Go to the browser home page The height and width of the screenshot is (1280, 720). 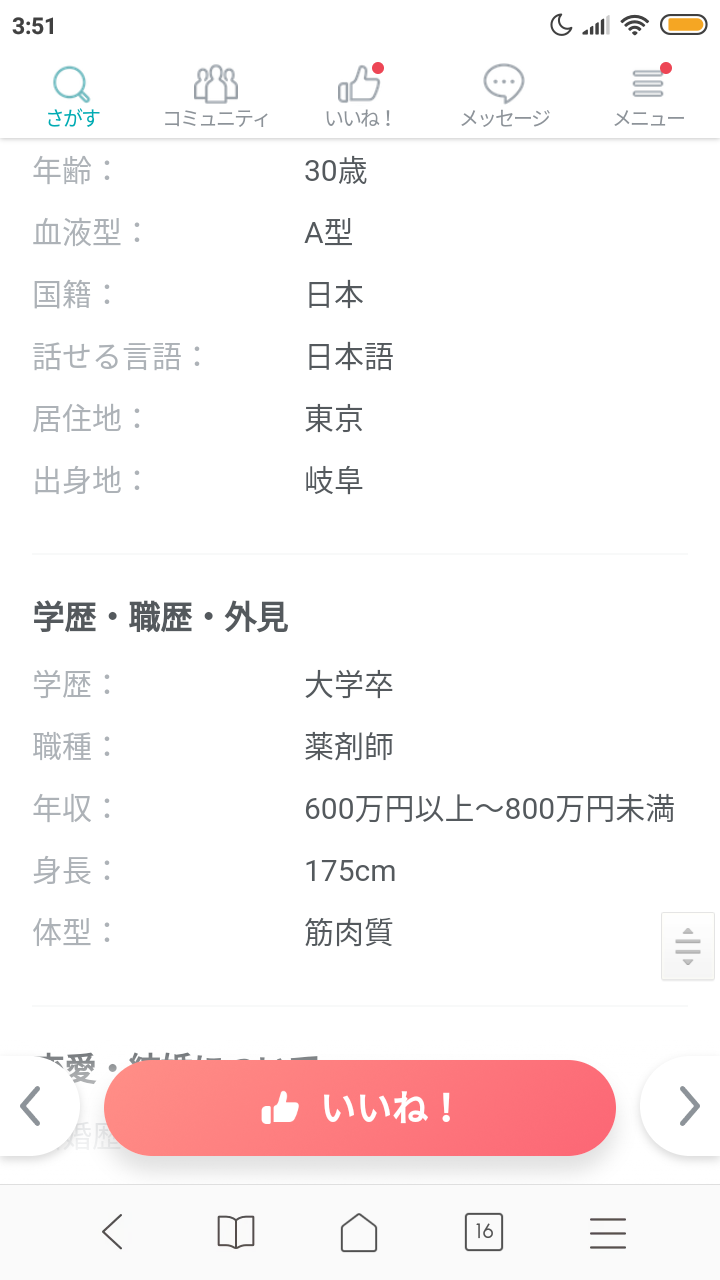click(360, 1232)
